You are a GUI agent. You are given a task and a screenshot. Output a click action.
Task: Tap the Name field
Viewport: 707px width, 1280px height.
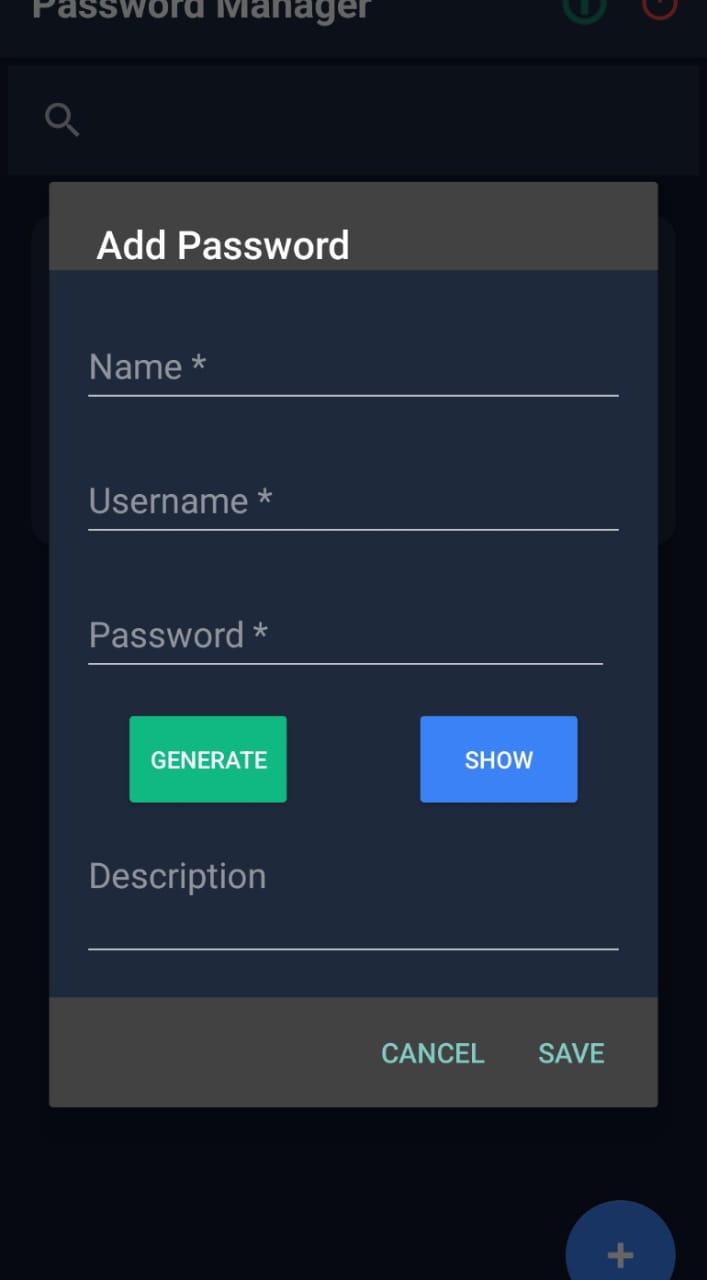pos(352,368)
